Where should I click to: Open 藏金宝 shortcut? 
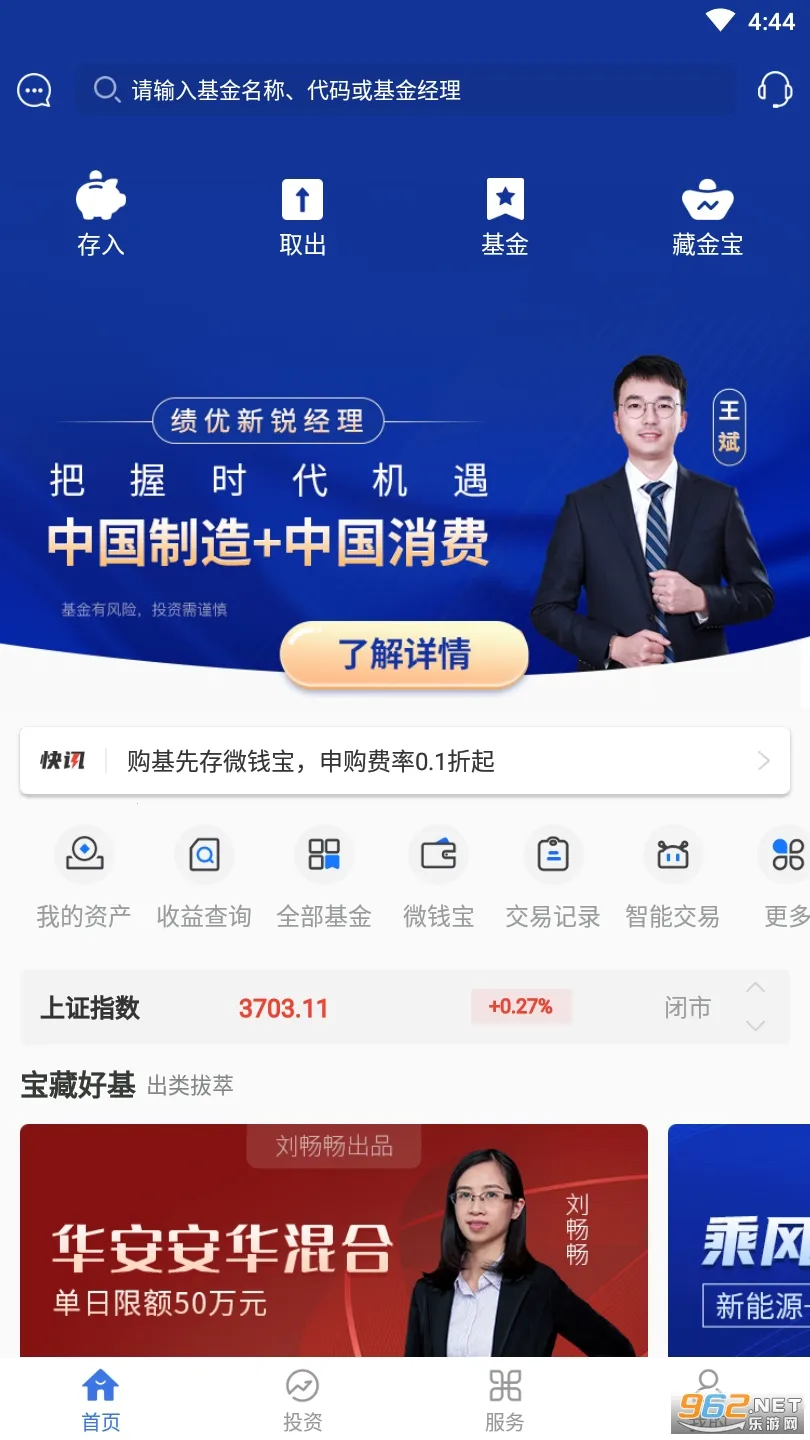(707, 215)
